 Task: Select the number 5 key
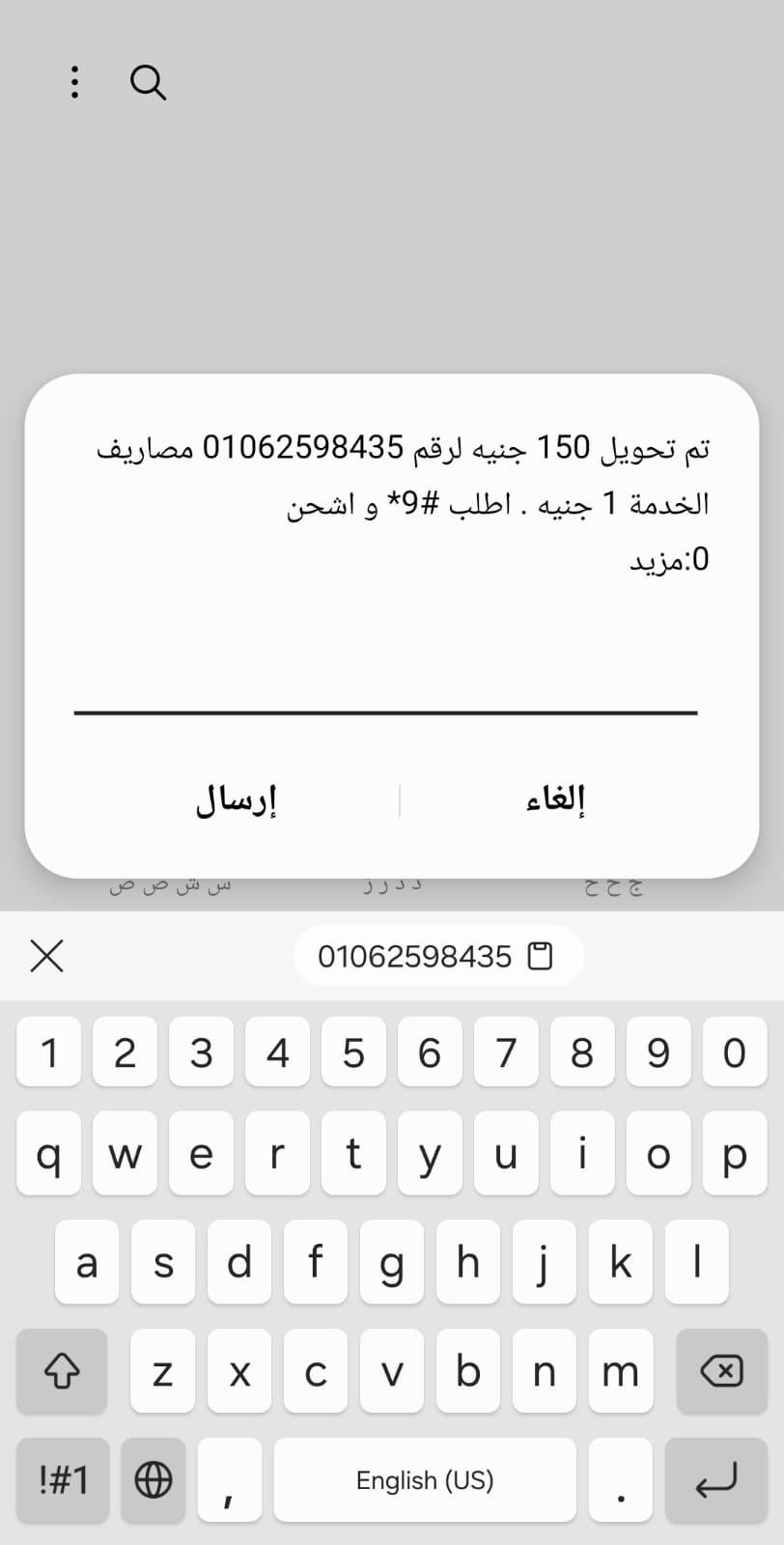coord(353,1053)
